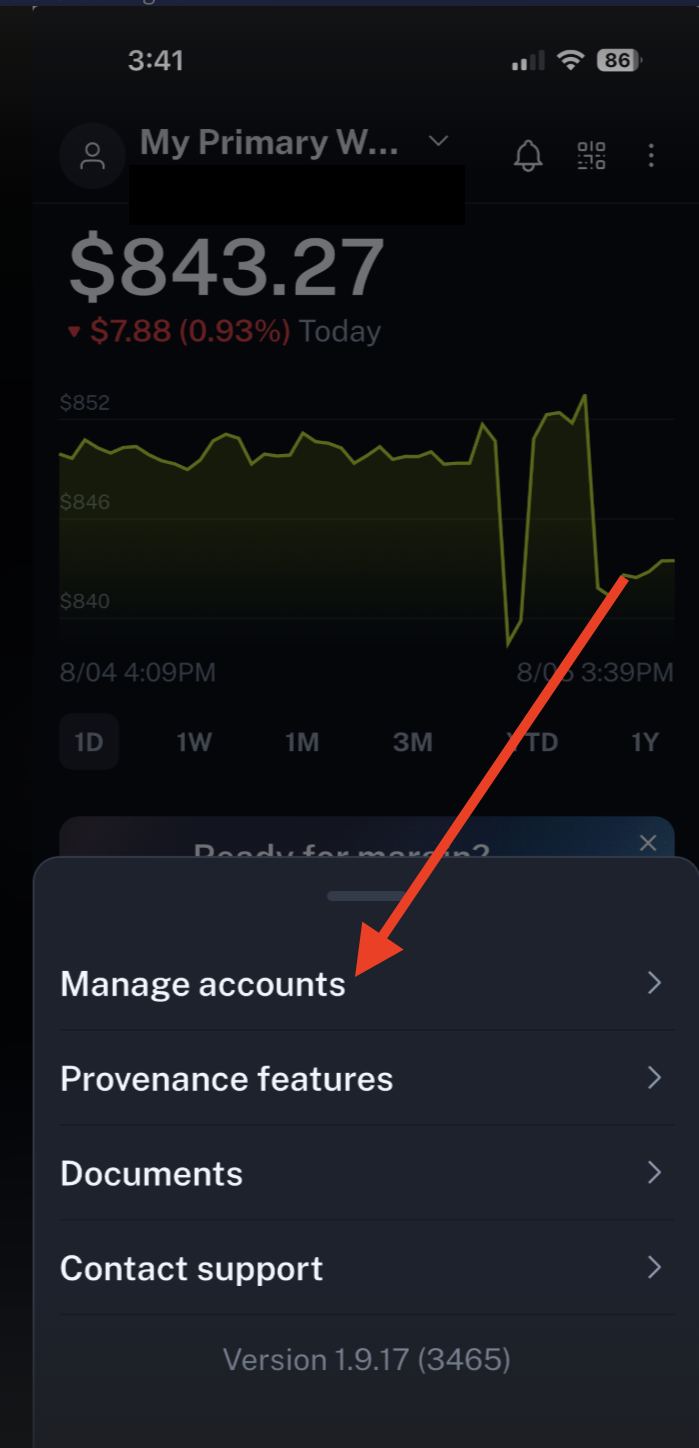This screenshot has height=1448, width=699.
Task: Open the Documents row
Action: (x=366, y=1173)
